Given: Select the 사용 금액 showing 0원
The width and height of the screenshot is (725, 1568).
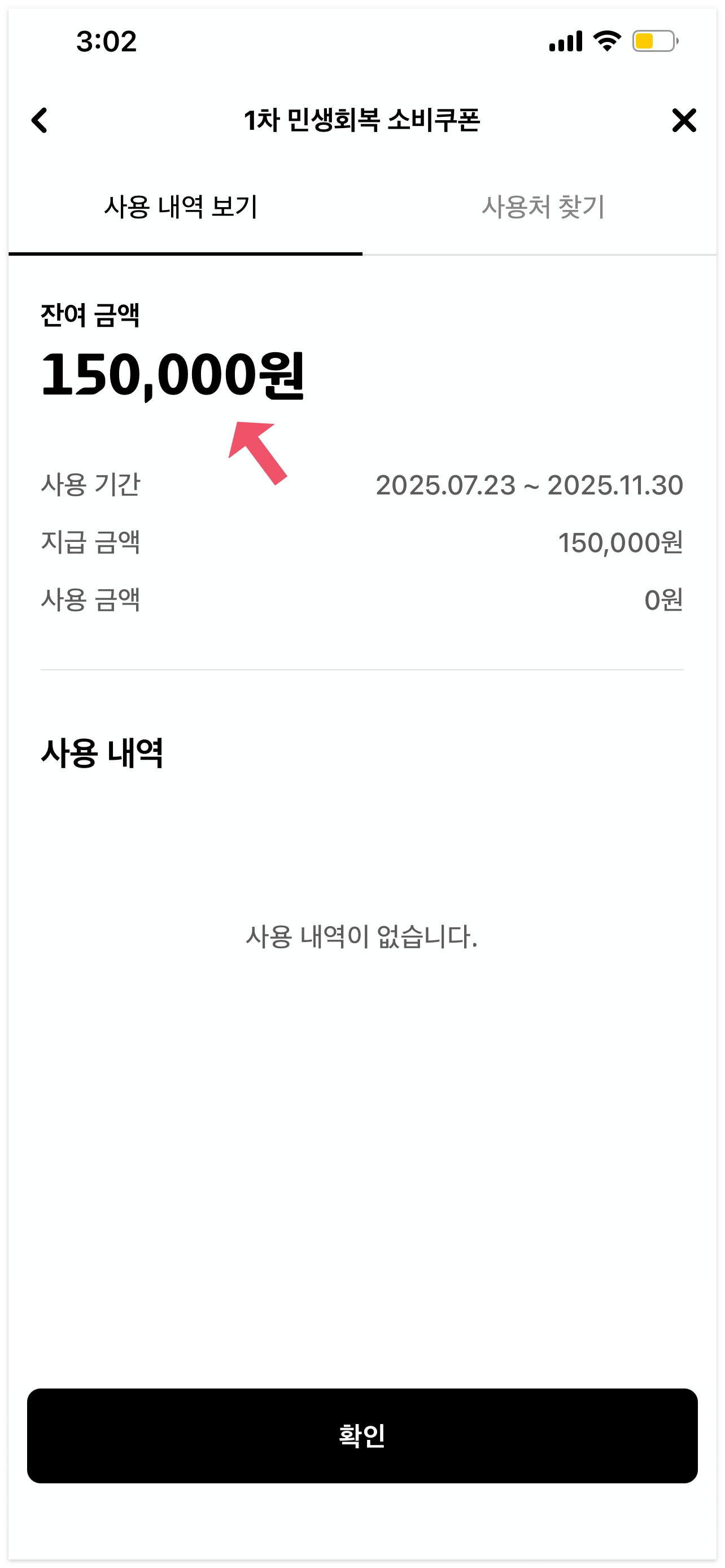Looking at the screenshot, I should click(x=362, y=601).
